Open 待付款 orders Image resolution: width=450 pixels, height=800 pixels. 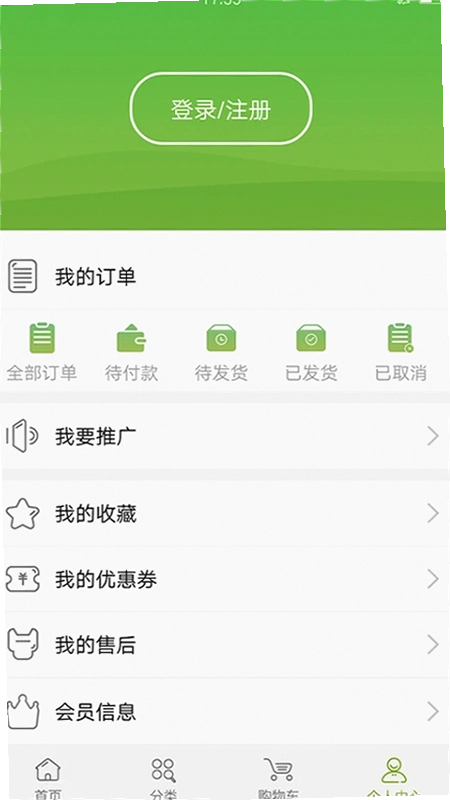(131, 352)
